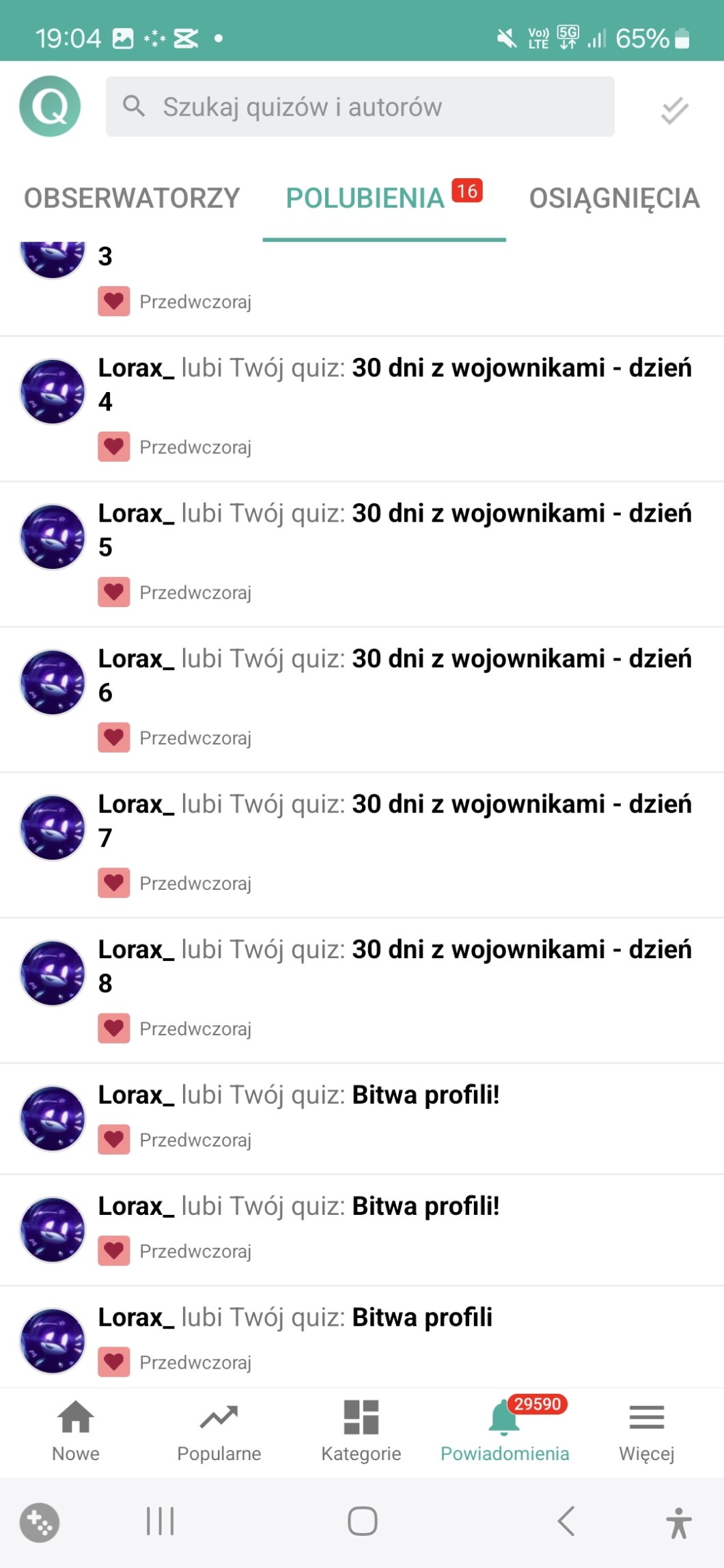This screenshot has height=1568, width=724.
Task: Open the like notification for dzień 4
Action: pos(395,384)
